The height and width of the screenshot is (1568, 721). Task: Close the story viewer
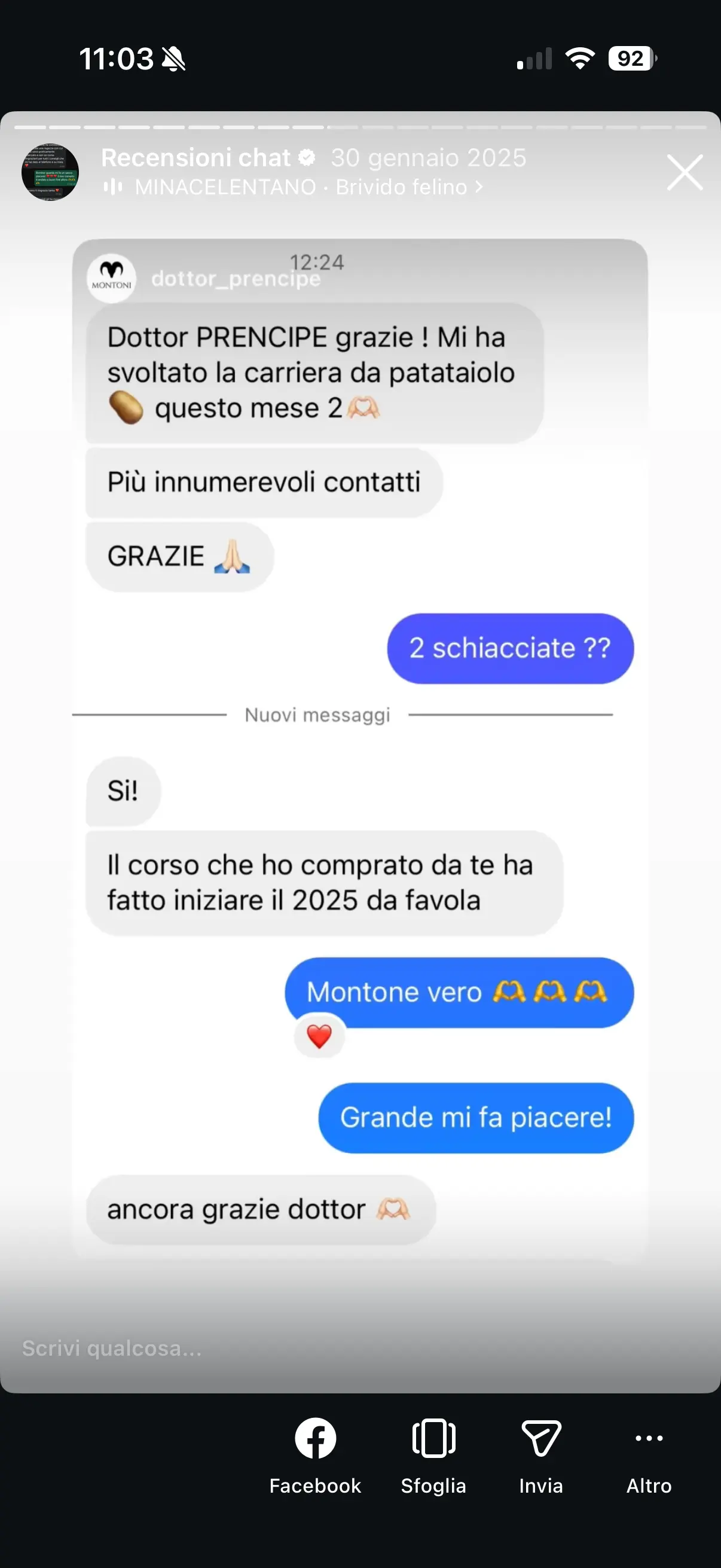click(x=685, y=172)
